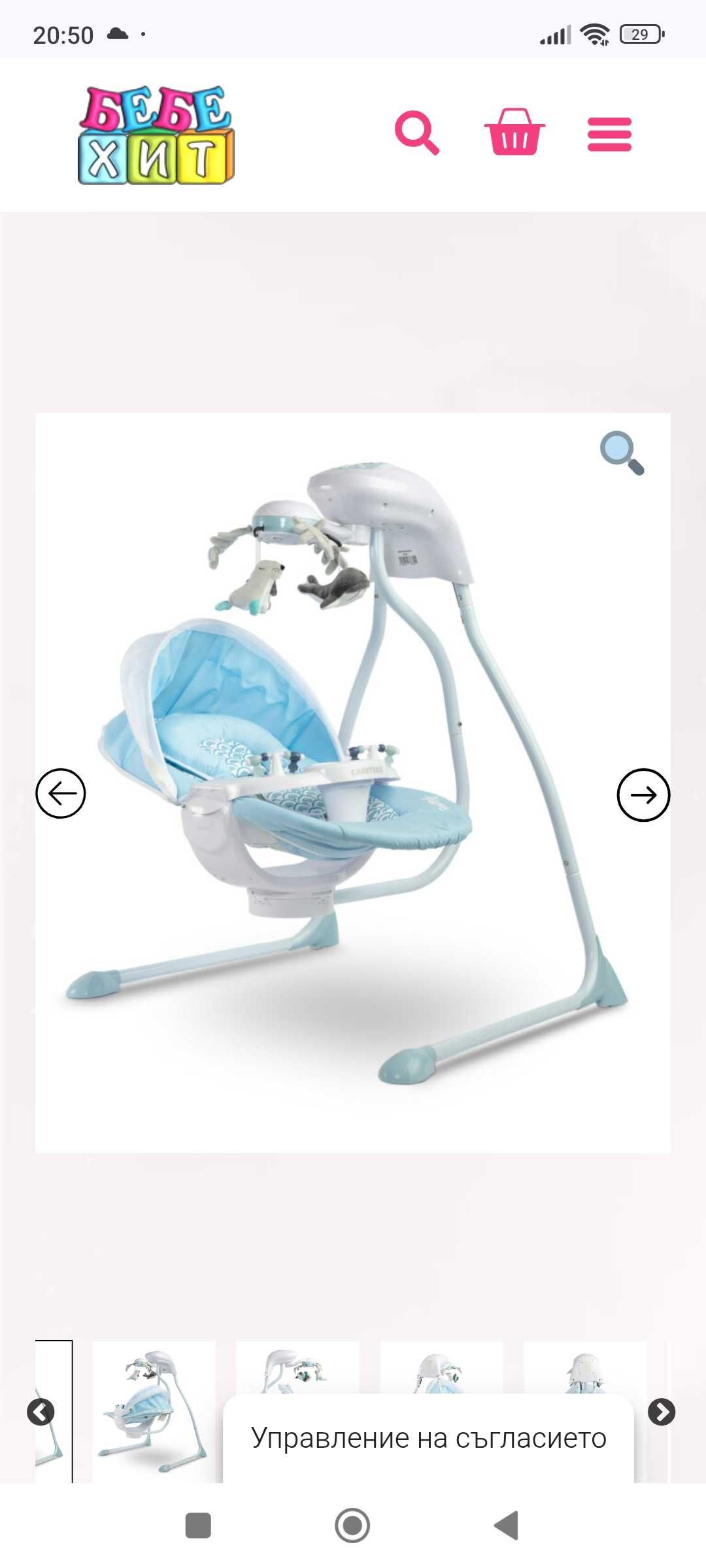Show the next product image
The image size is (706, 1568).
tap(643, 794)
